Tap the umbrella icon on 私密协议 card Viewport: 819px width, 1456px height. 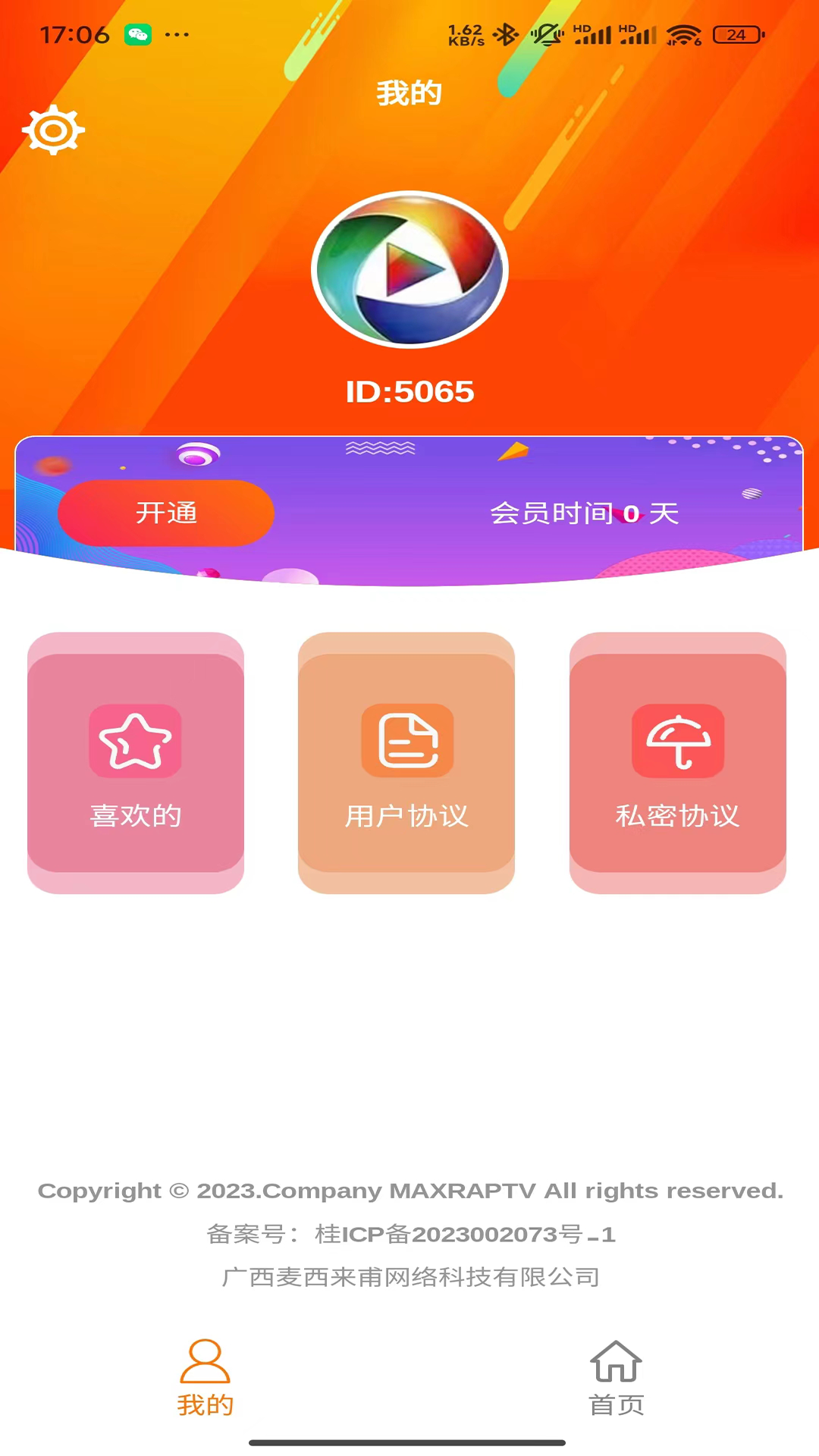[679, 742]
